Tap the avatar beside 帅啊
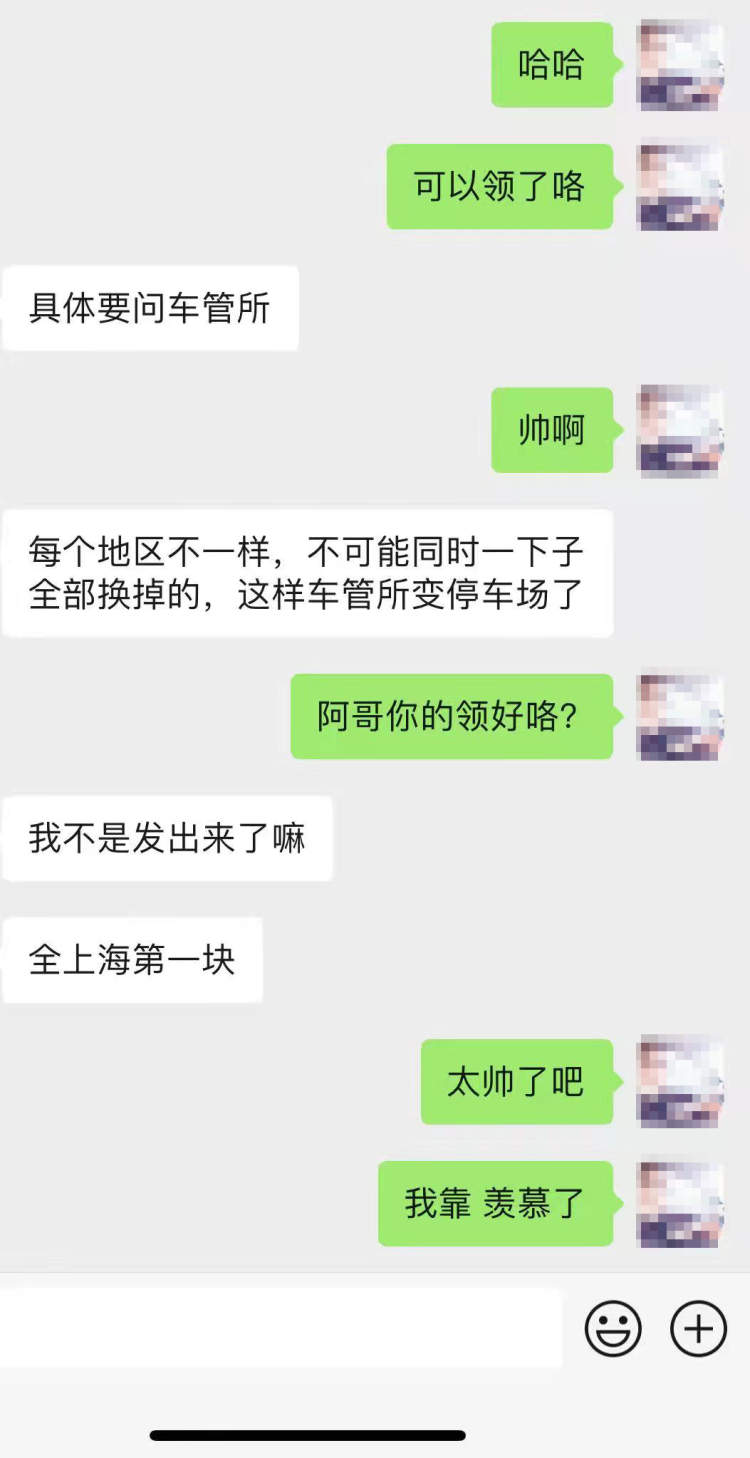The image size is (750, 1458). coord(681,430)
